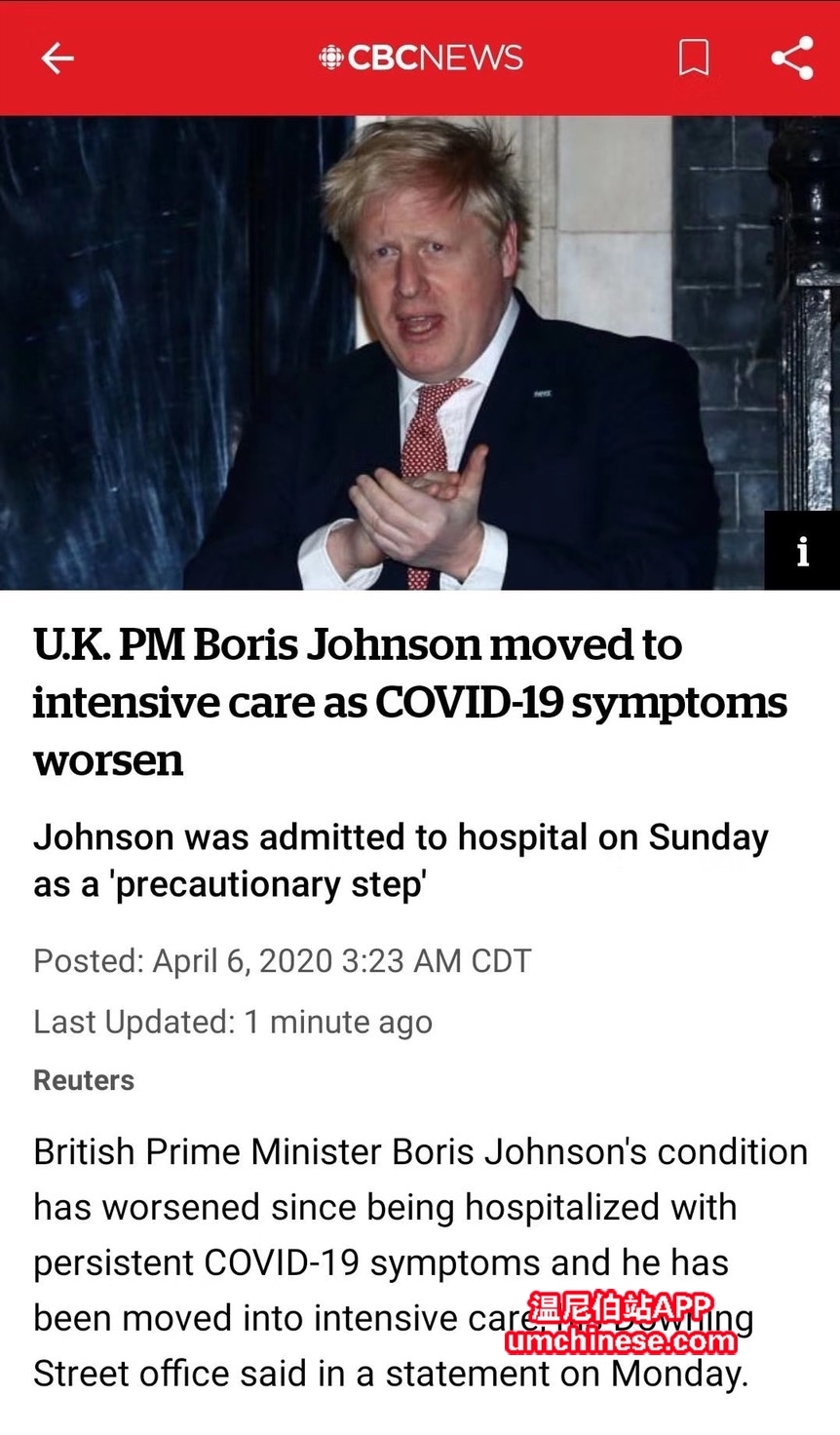Share this article
The width and height of the screenshot is (840, 1435).
pos(791,58)
